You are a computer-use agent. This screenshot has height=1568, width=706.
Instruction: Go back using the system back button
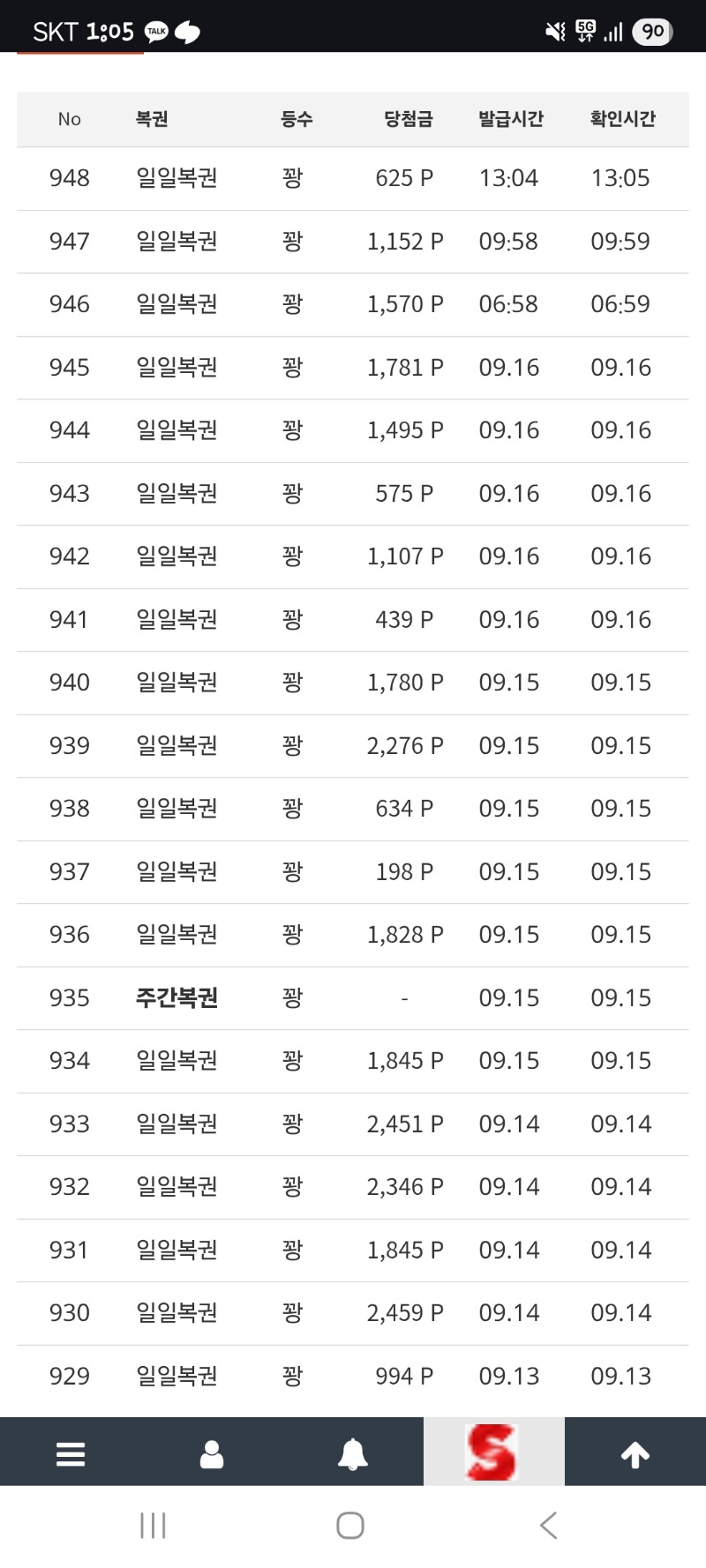(548, 1525)
